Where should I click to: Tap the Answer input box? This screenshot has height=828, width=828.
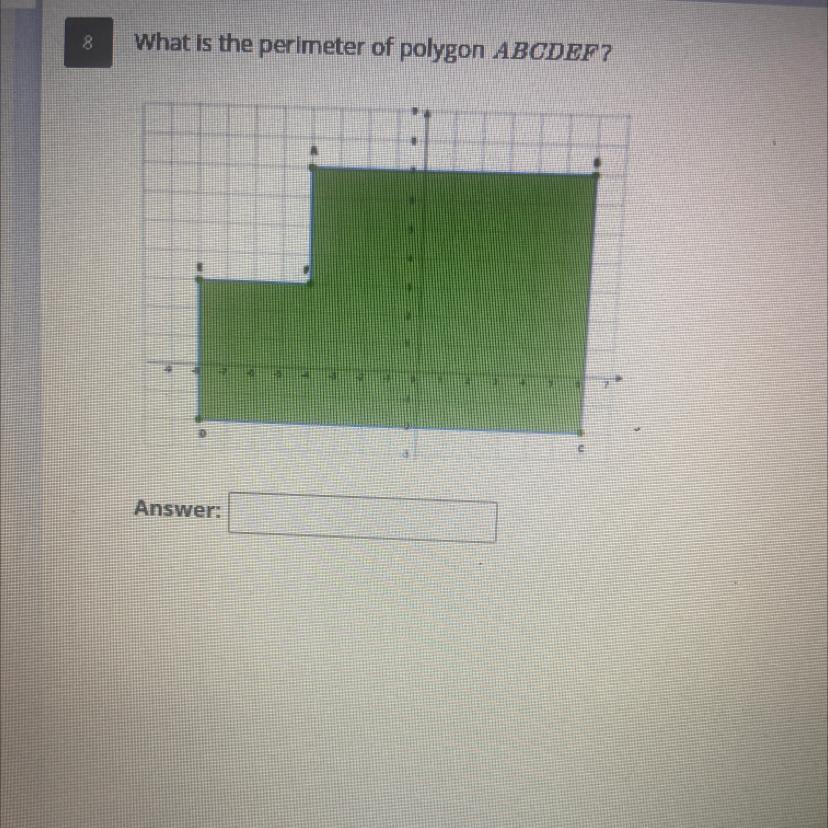click(362, 519)
